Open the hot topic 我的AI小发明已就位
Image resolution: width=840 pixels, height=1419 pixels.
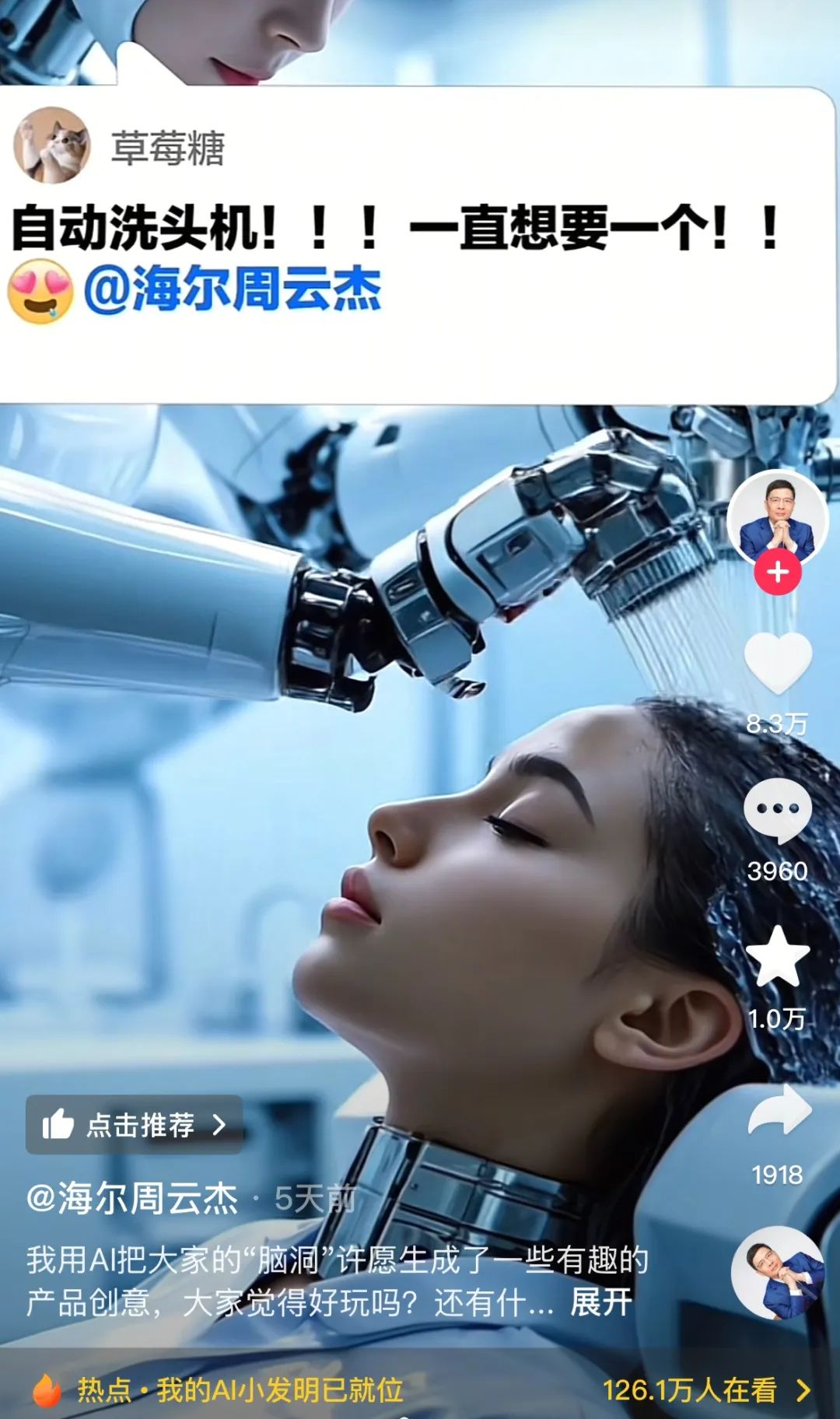click(279, 1389)
